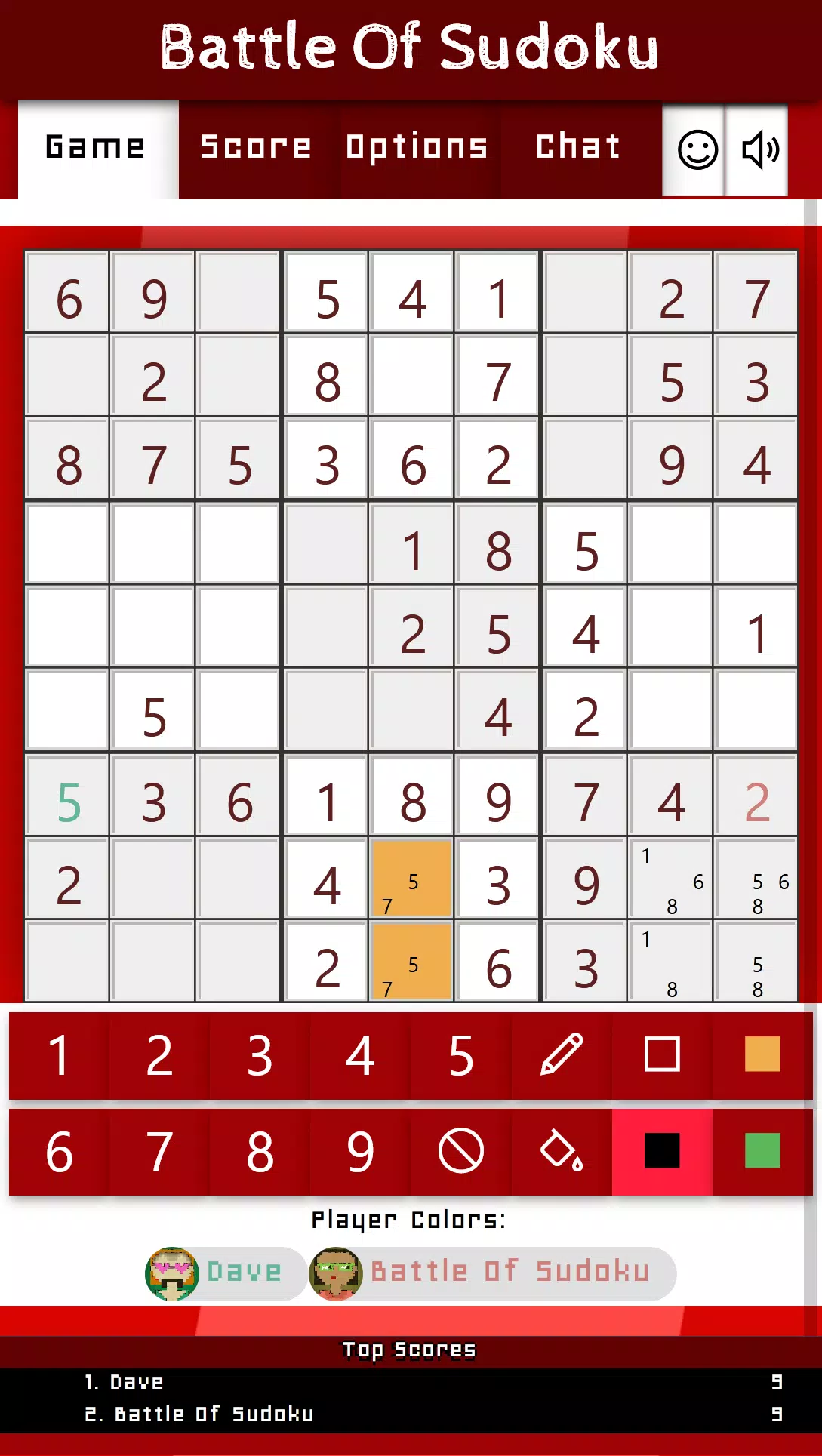The width and height of the screenshot is (822, 1456).
Task: Tap Battle Of Sudoku player chip
Action: tap(492, 1273)
